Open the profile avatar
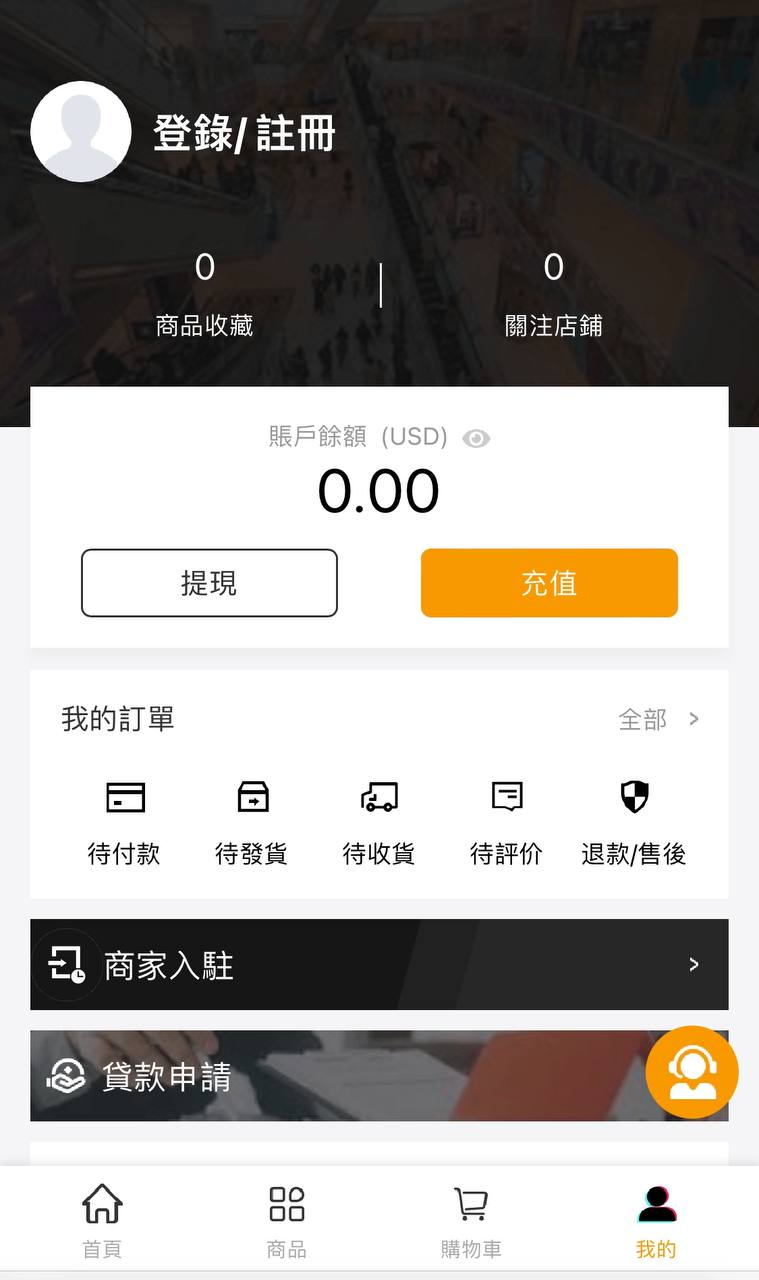The width and height of the screenshot is (759, 1280). pyautogui.click(x=81, y=132)
